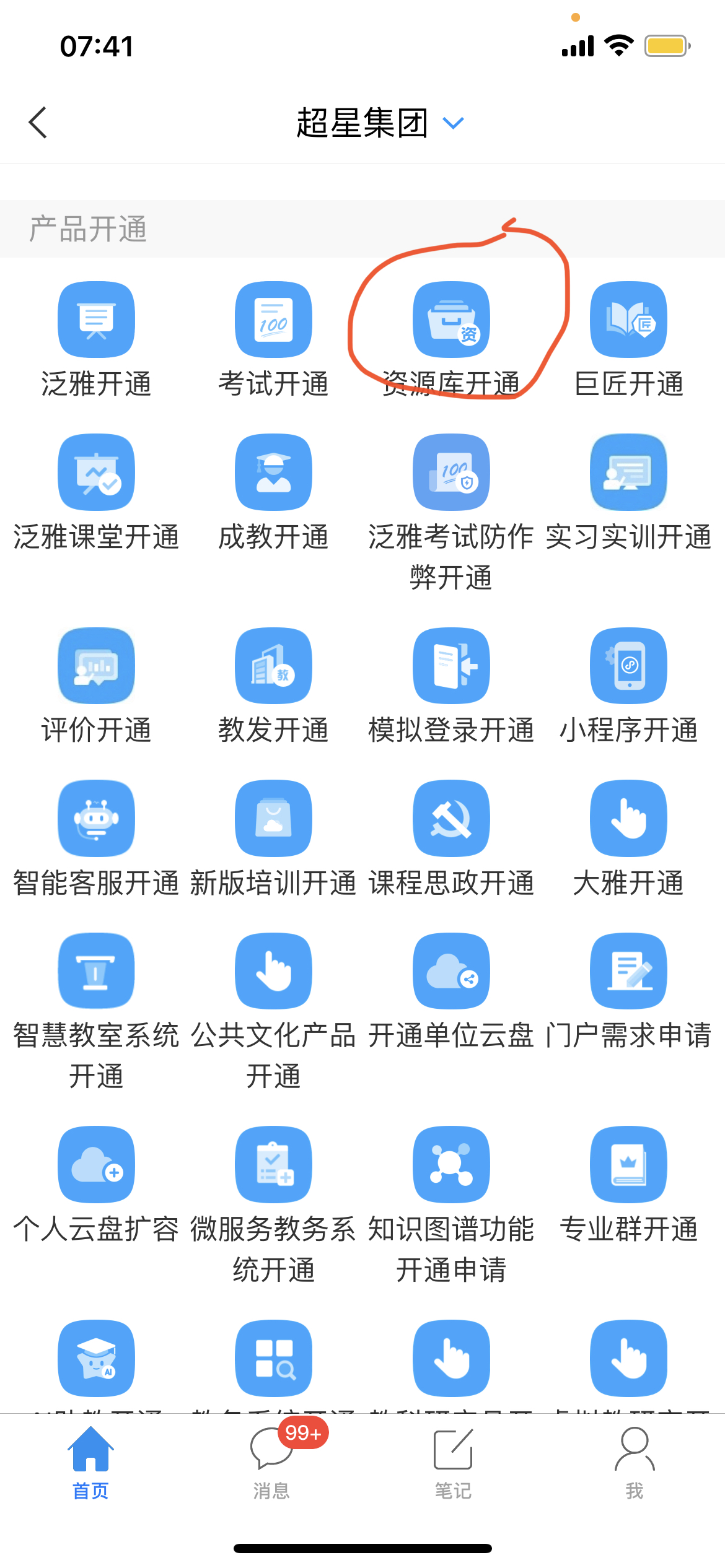Tap 门户需求申请
Viewport: 725px width, 1568px height.
628,971
